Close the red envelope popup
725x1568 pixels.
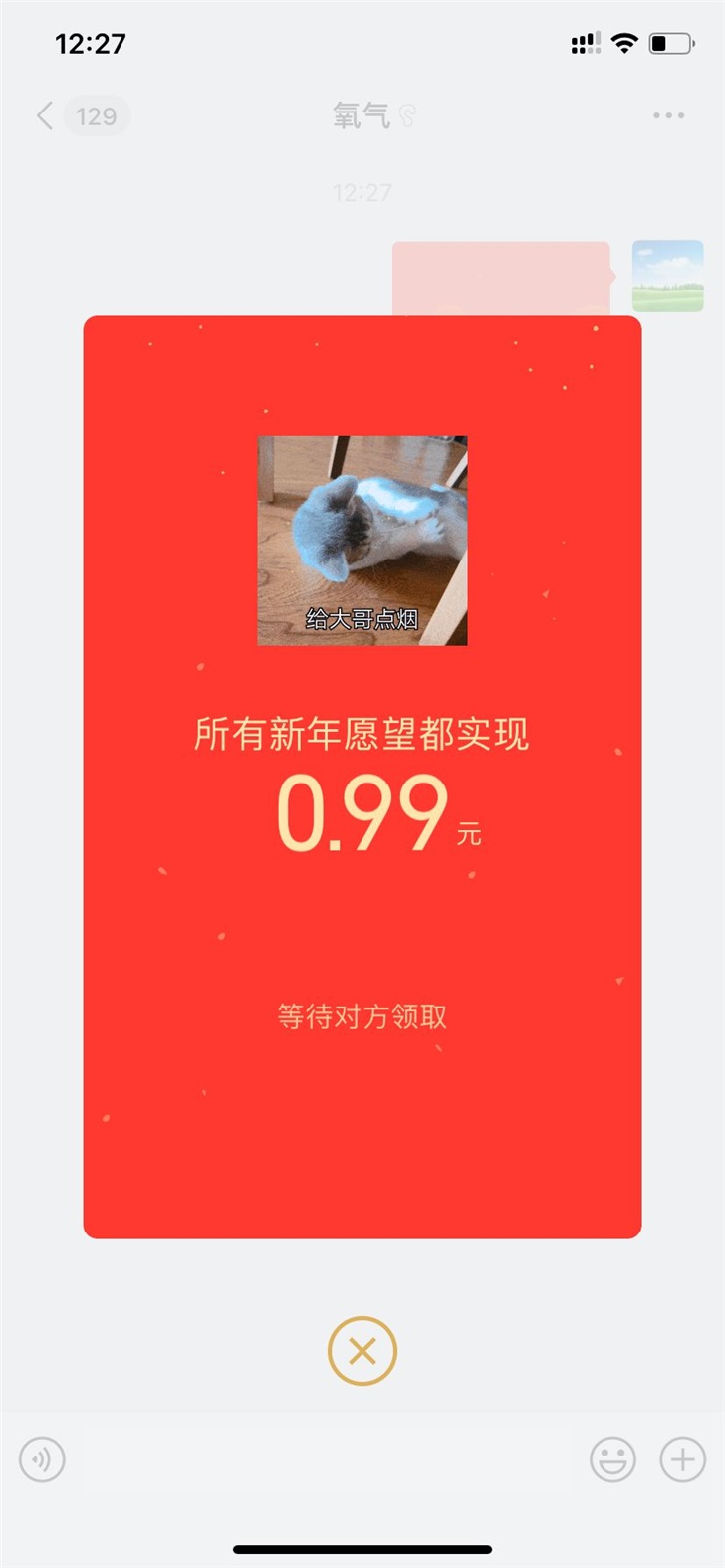click(x=362, y=1351)
